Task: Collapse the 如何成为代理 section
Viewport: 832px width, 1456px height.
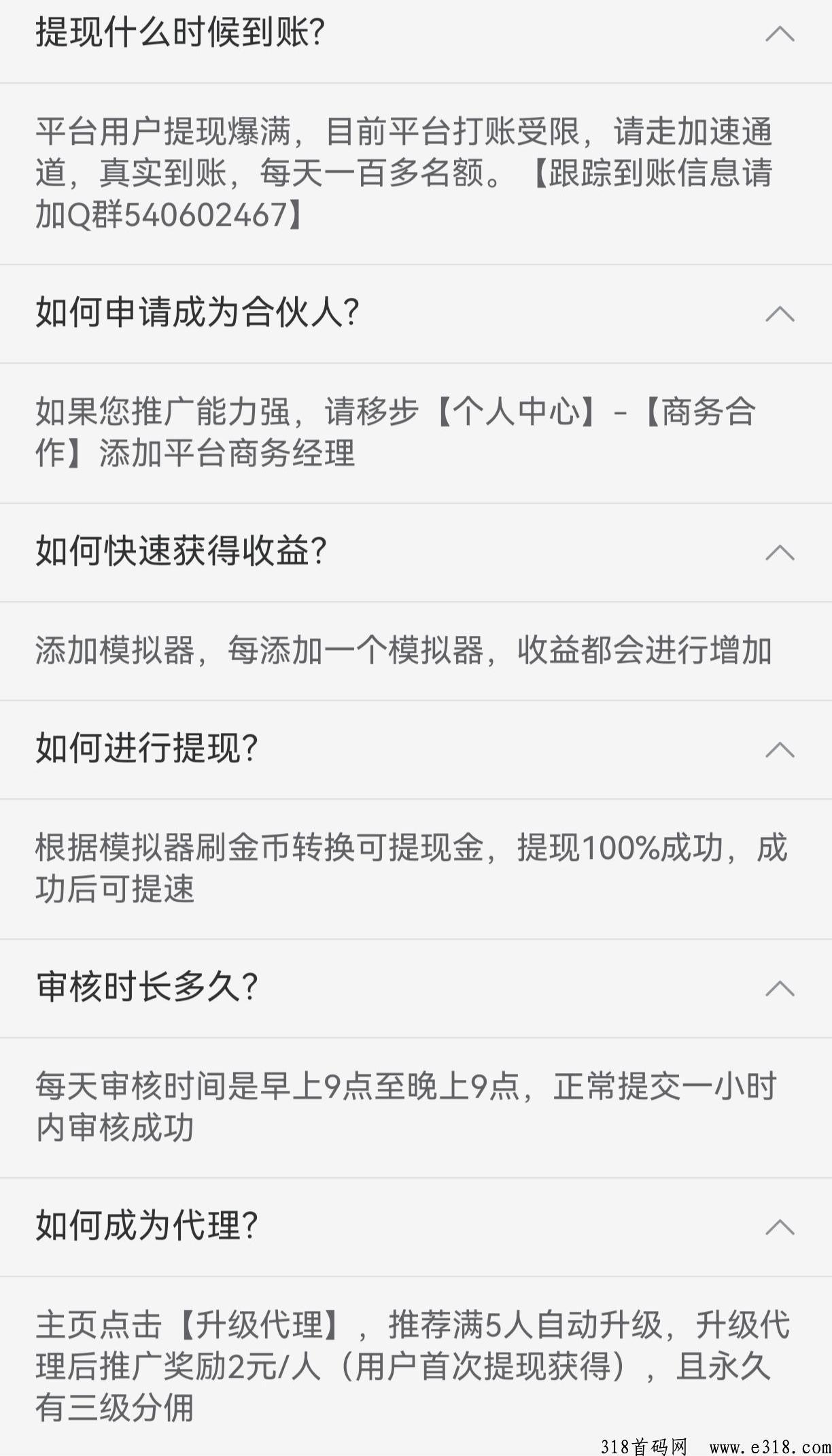Action: [x=780, y=1227]
